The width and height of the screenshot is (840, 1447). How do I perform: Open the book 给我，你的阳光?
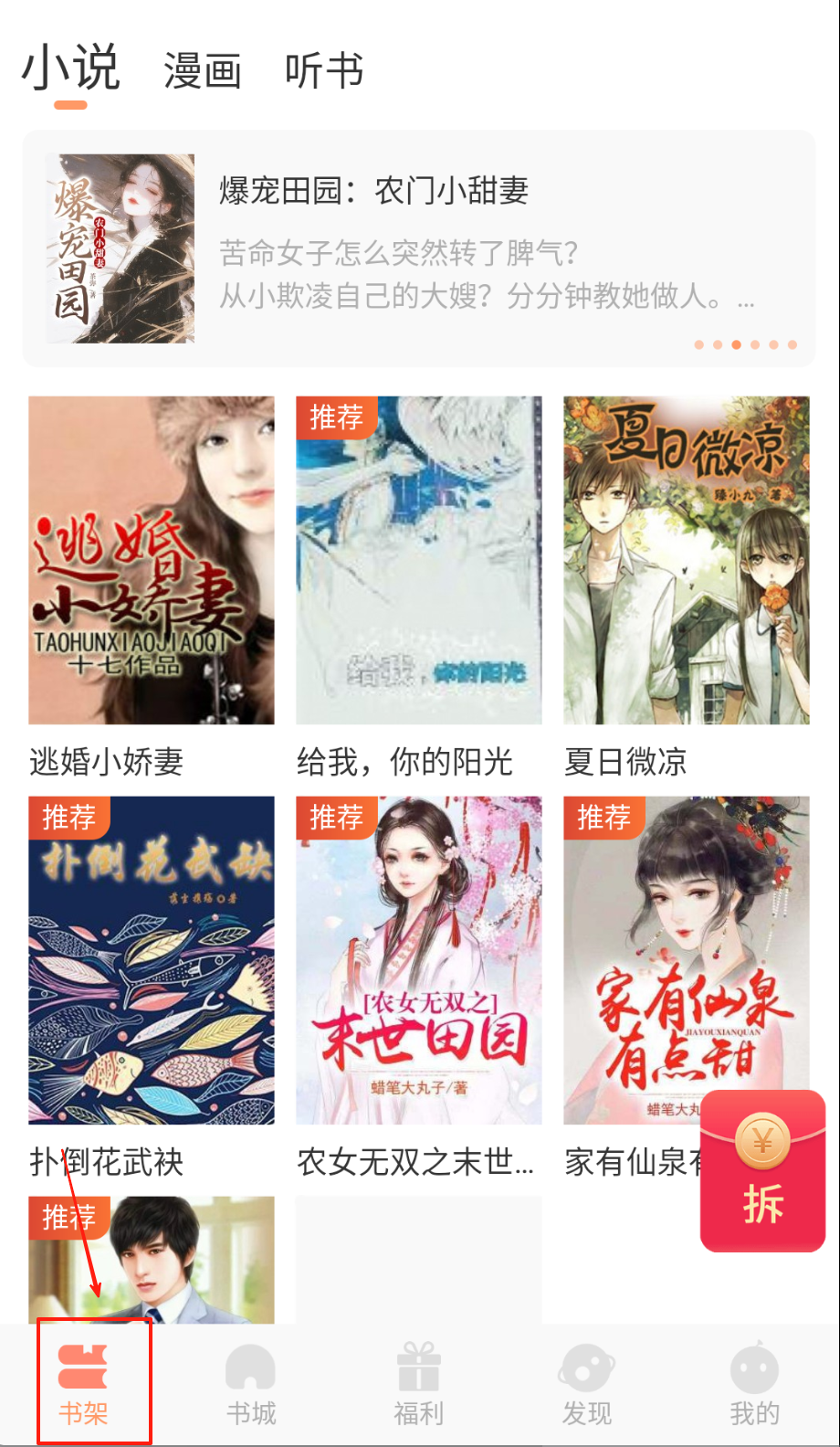point(418,560)
